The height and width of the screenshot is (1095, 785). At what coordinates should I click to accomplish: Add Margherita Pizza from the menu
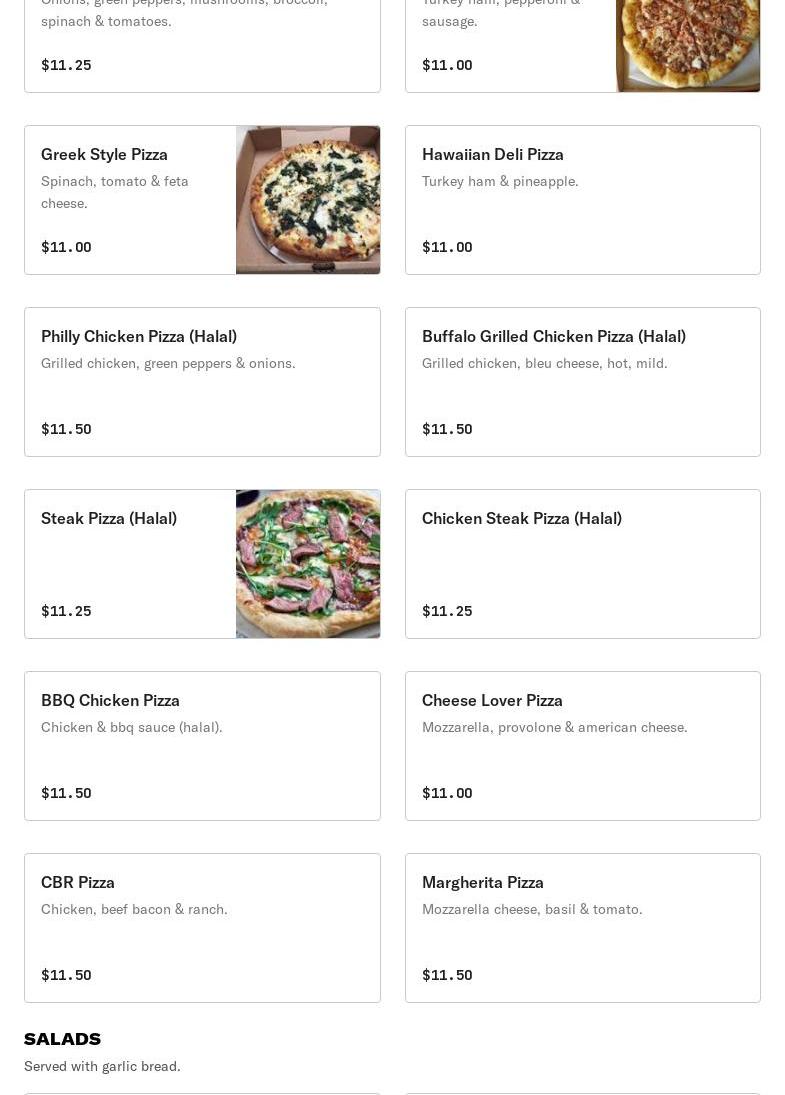pyautogui.click(x=582, y=928)
